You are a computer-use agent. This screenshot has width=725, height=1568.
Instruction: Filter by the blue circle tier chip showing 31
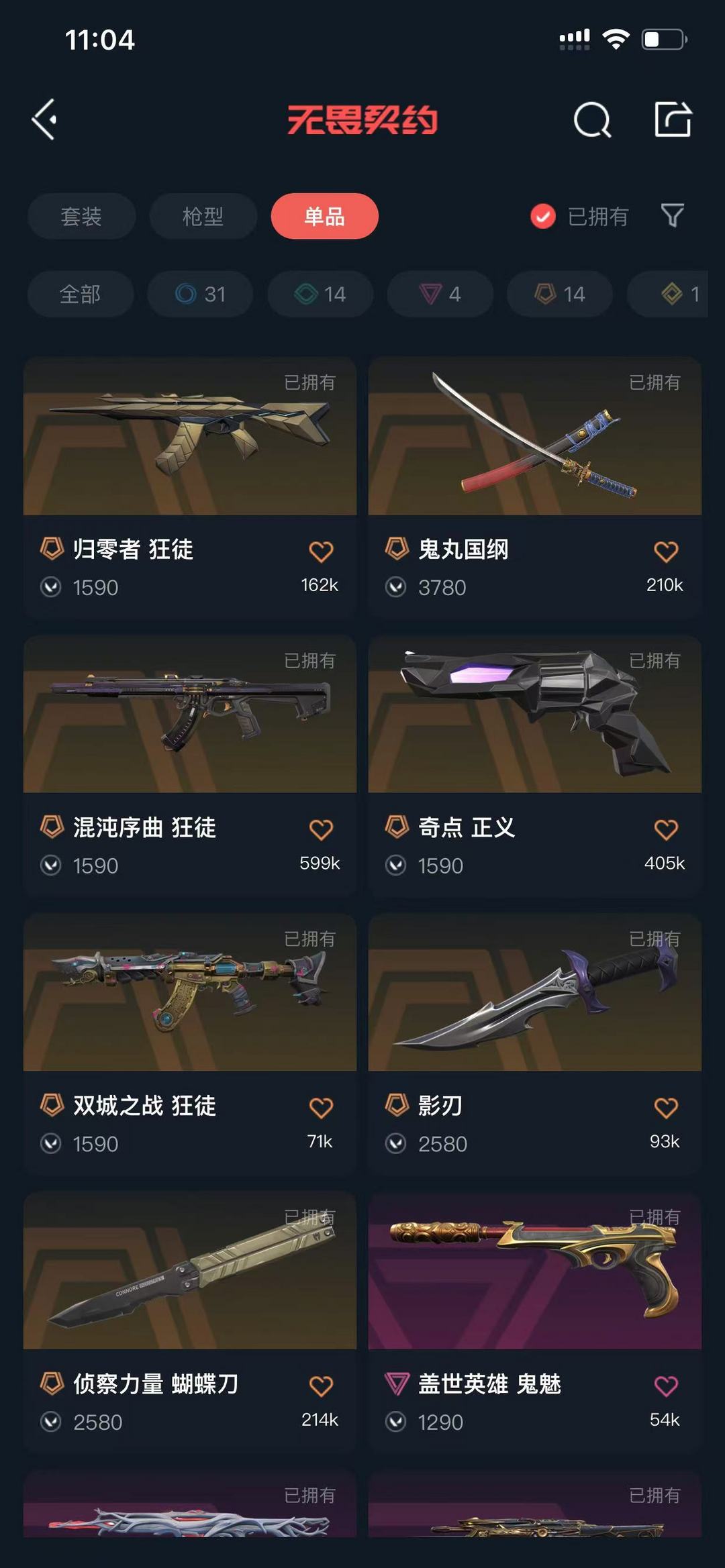coord(200,294)
